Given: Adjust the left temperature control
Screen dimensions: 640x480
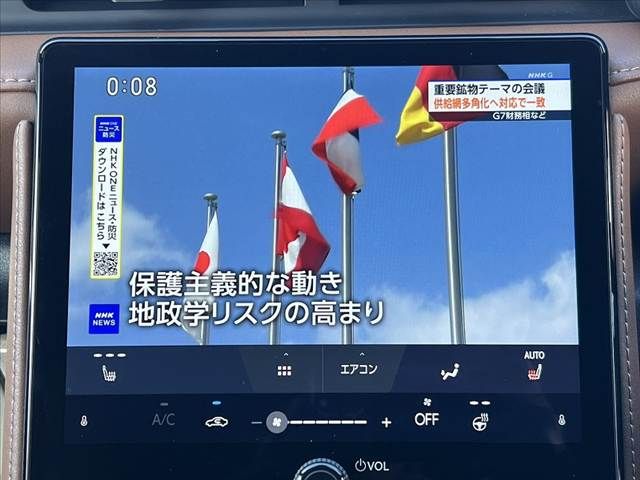Looking at the screenshot, I should [84, 421].
